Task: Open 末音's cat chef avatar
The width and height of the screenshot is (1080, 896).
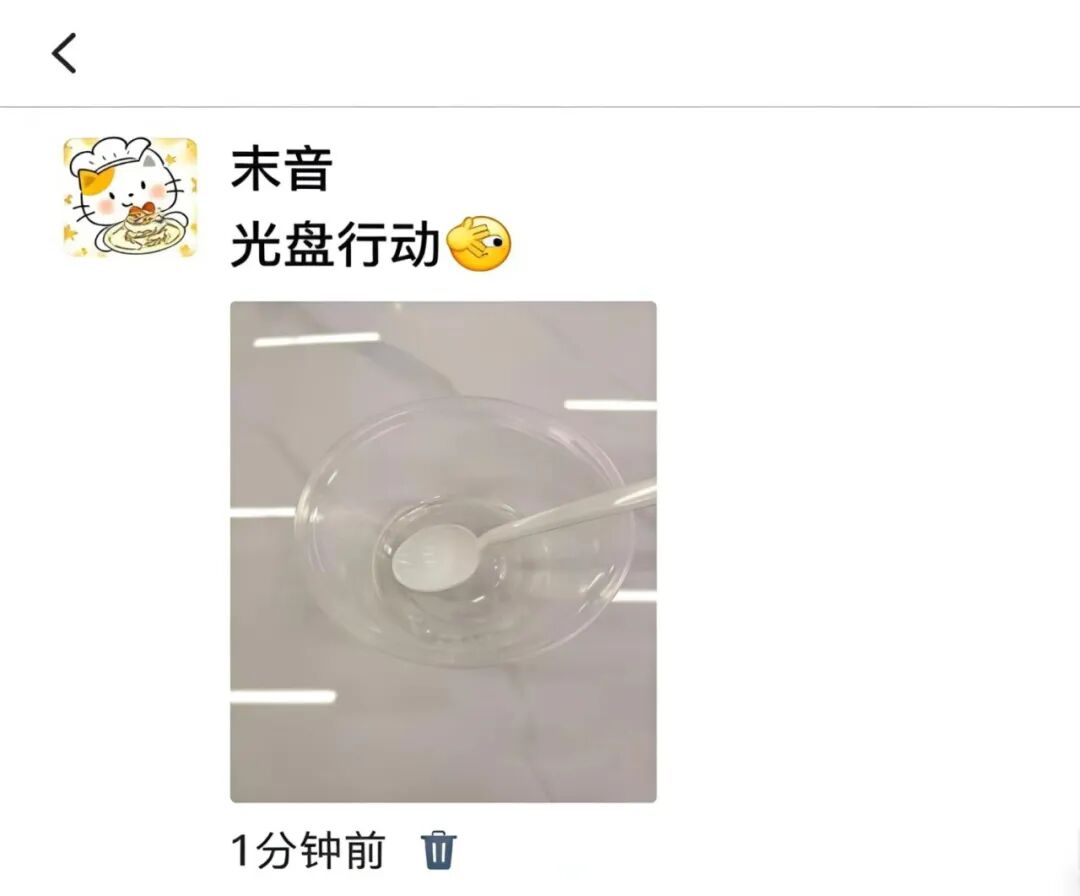Action: click(x=130, y=197)
